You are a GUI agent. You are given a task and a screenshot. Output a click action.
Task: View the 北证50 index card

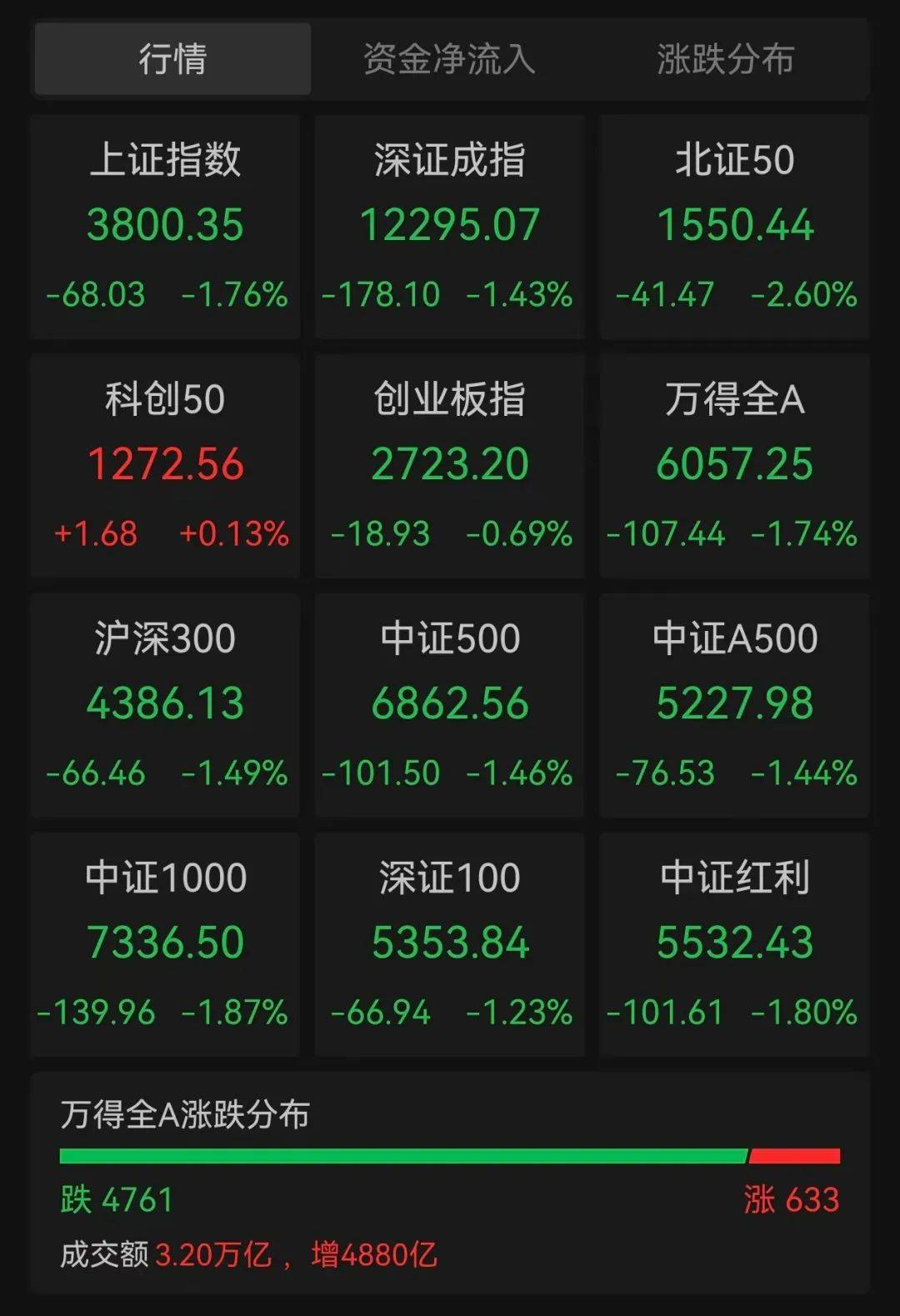click(x=733, y=225)
